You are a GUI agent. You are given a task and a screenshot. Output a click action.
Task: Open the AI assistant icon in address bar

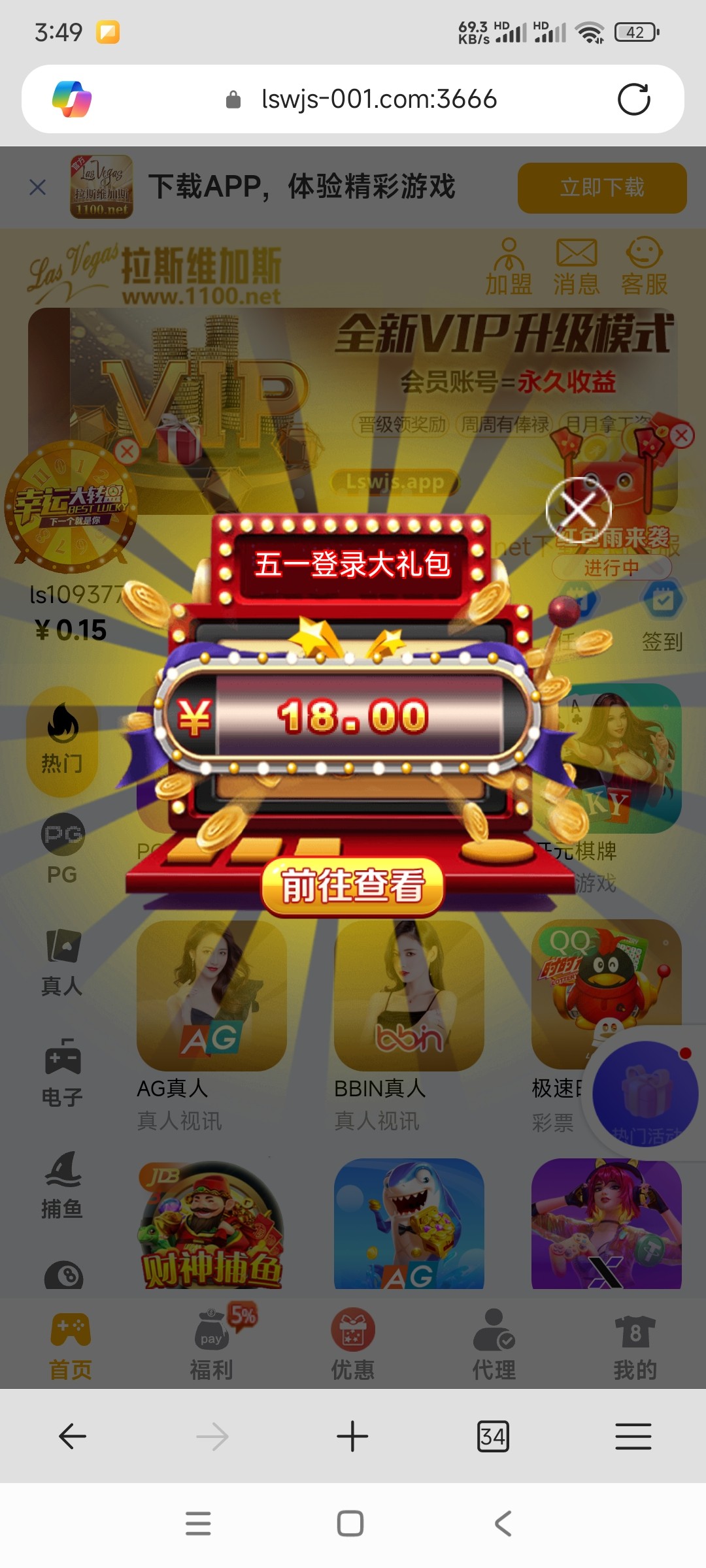(72, 99)
